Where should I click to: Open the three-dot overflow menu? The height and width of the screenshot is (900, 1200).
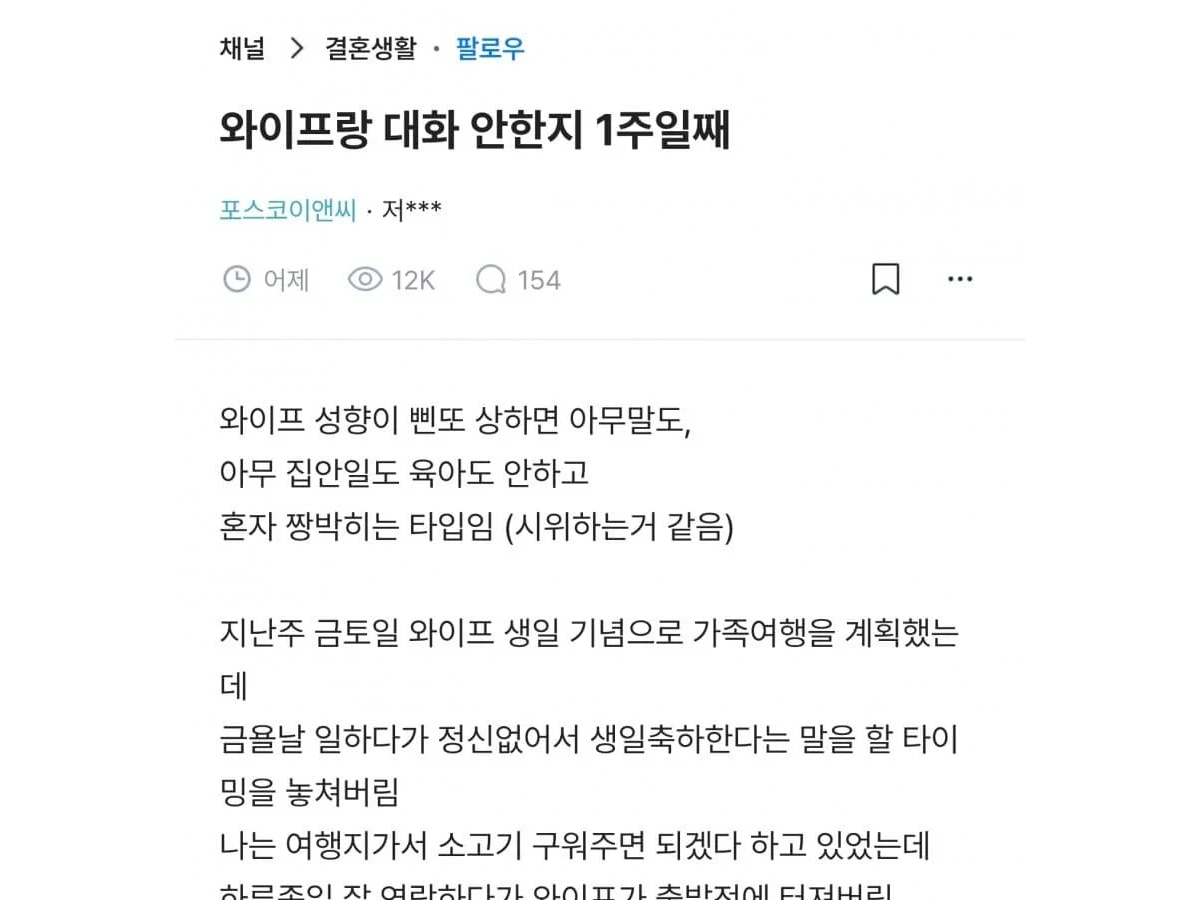(x=960, y=280)
